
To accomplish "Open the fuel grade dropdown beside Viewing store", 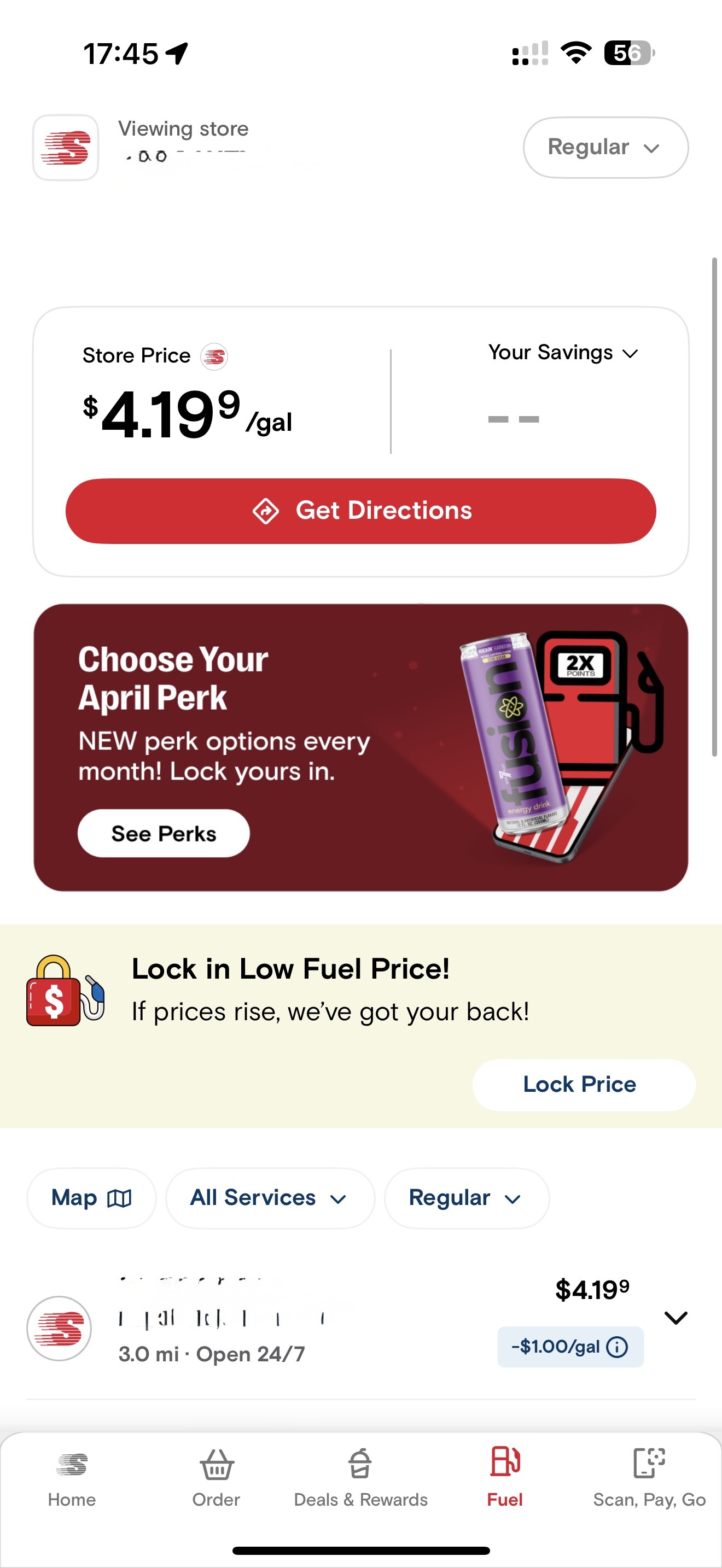I will pos(605,147).
